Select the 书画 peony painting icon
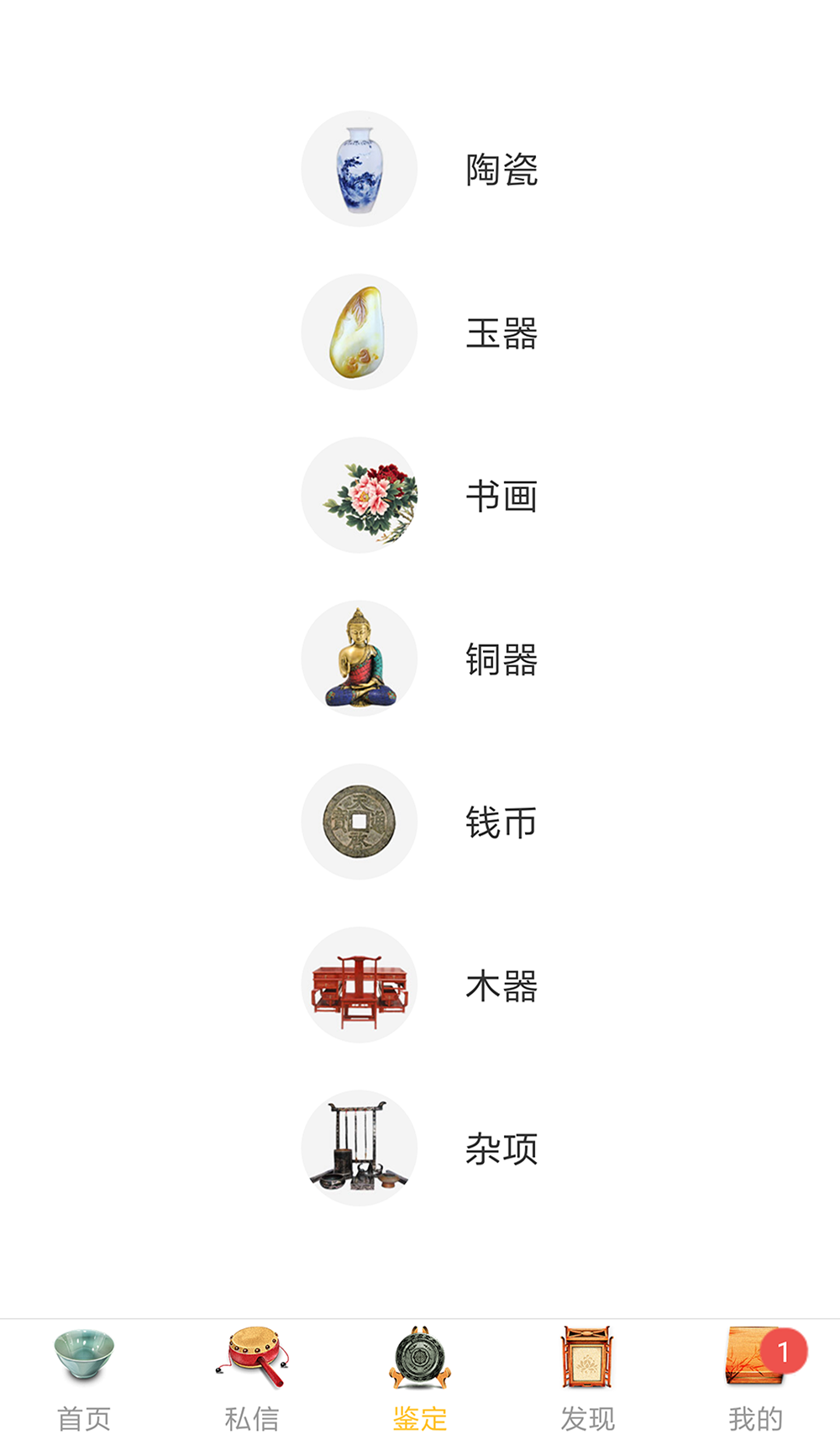Viewport: 840px width, 1445px height. tap(360, 495)
